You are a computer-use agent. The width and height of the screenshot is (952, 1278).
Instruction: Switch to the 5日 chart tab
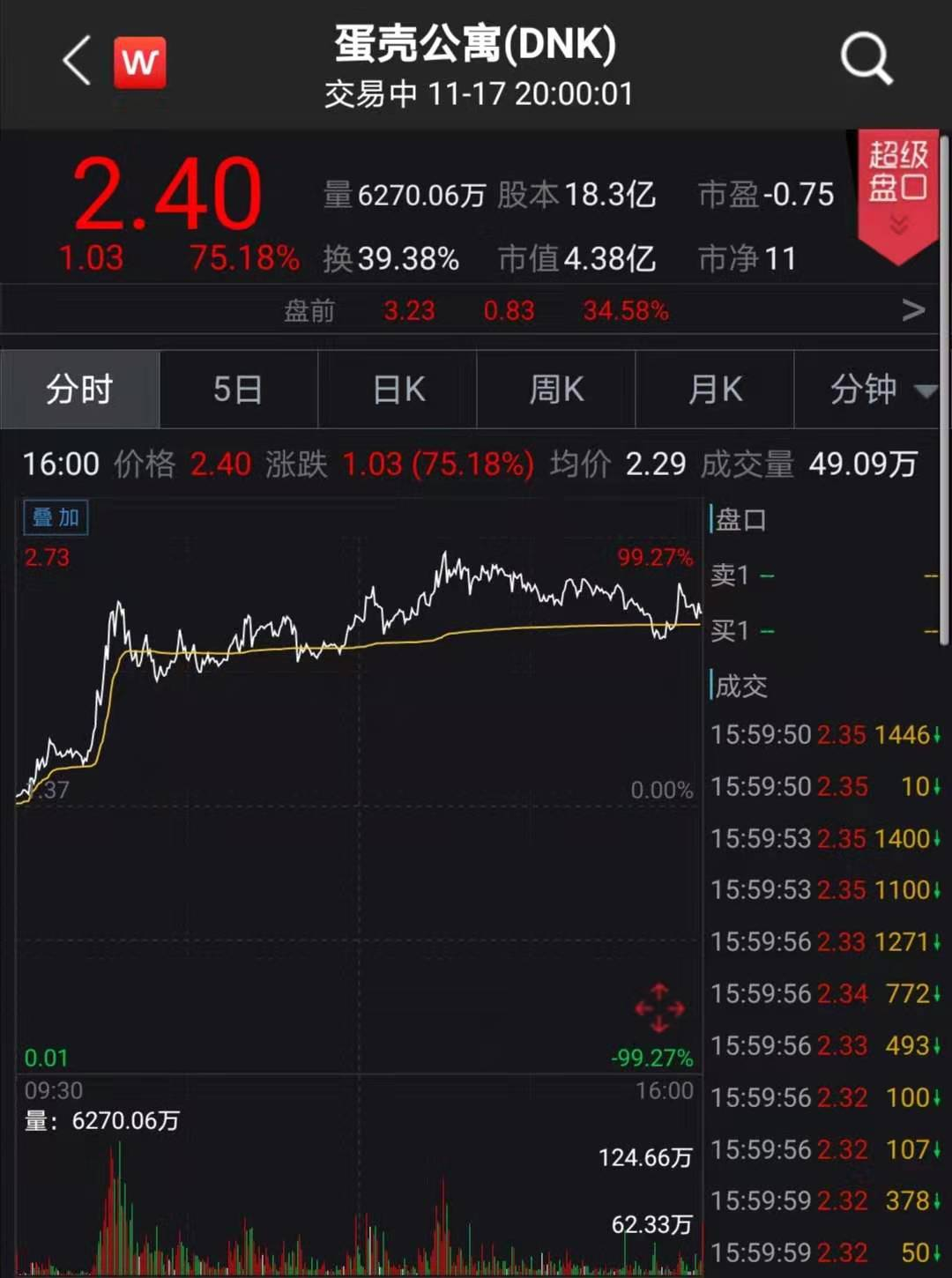tap(238, 389)
